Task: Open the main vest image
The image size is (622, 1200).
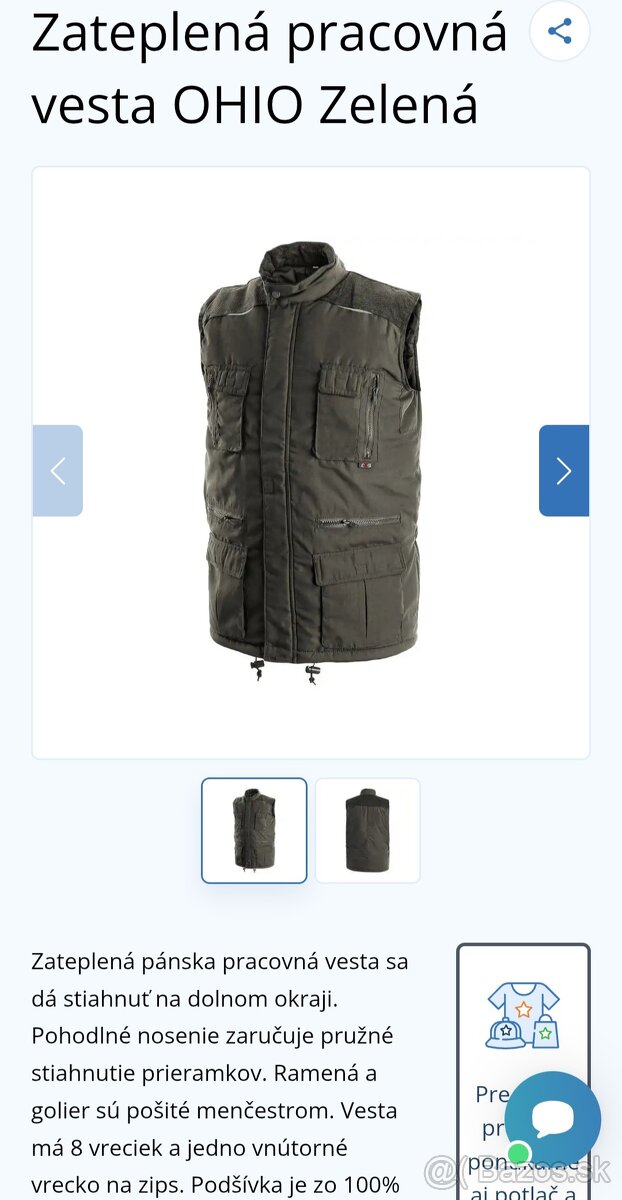Action: (310, 462)
